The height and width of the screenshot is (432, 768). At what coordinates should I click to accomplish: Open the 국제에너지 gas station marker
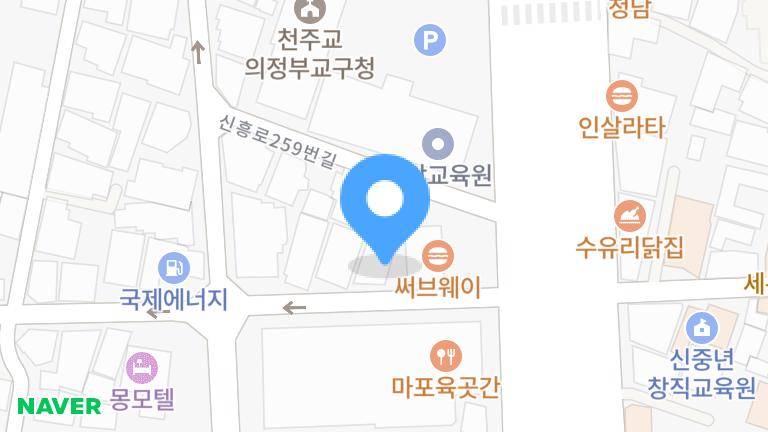coord(174,267)
